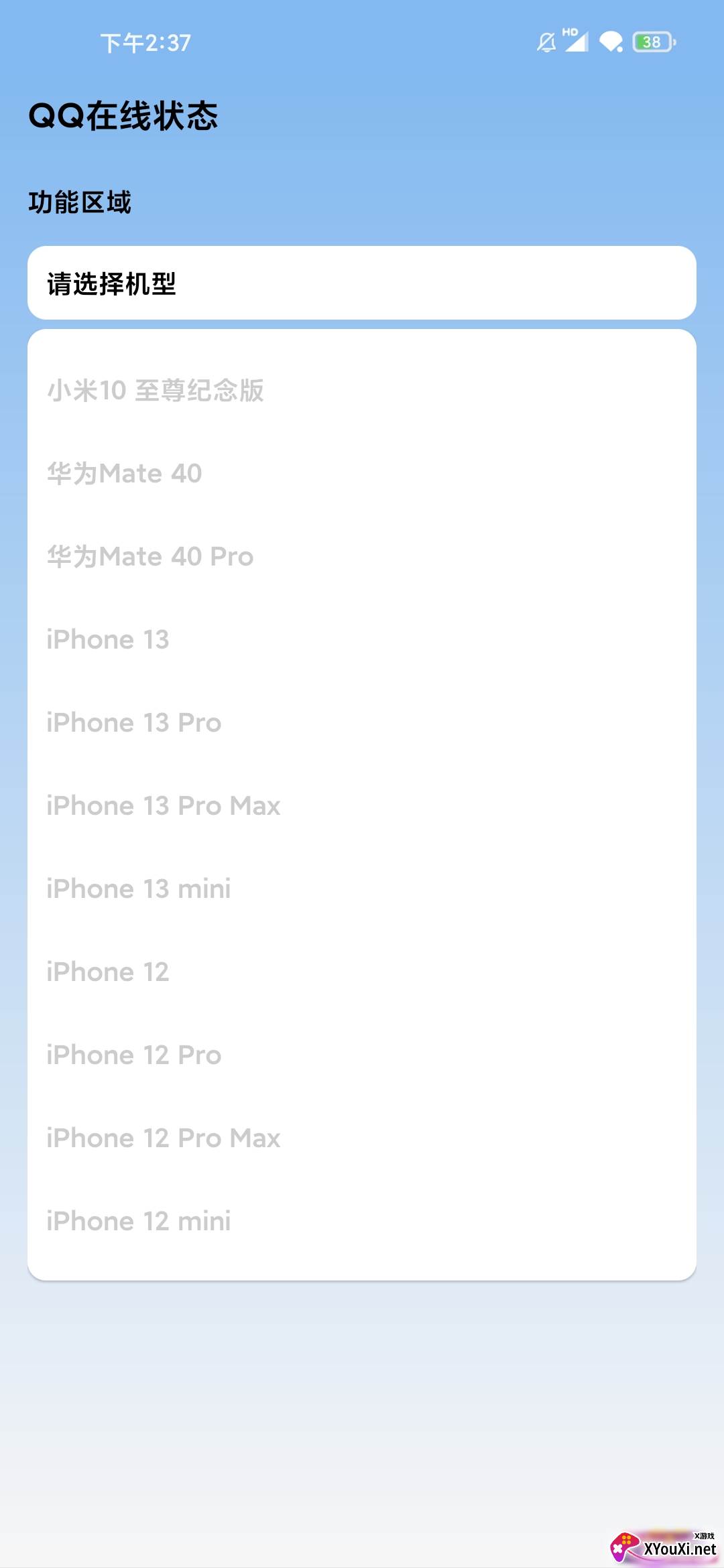Pick iPhone 12 mini option

pyautogui.click(x=362, y=1221)
